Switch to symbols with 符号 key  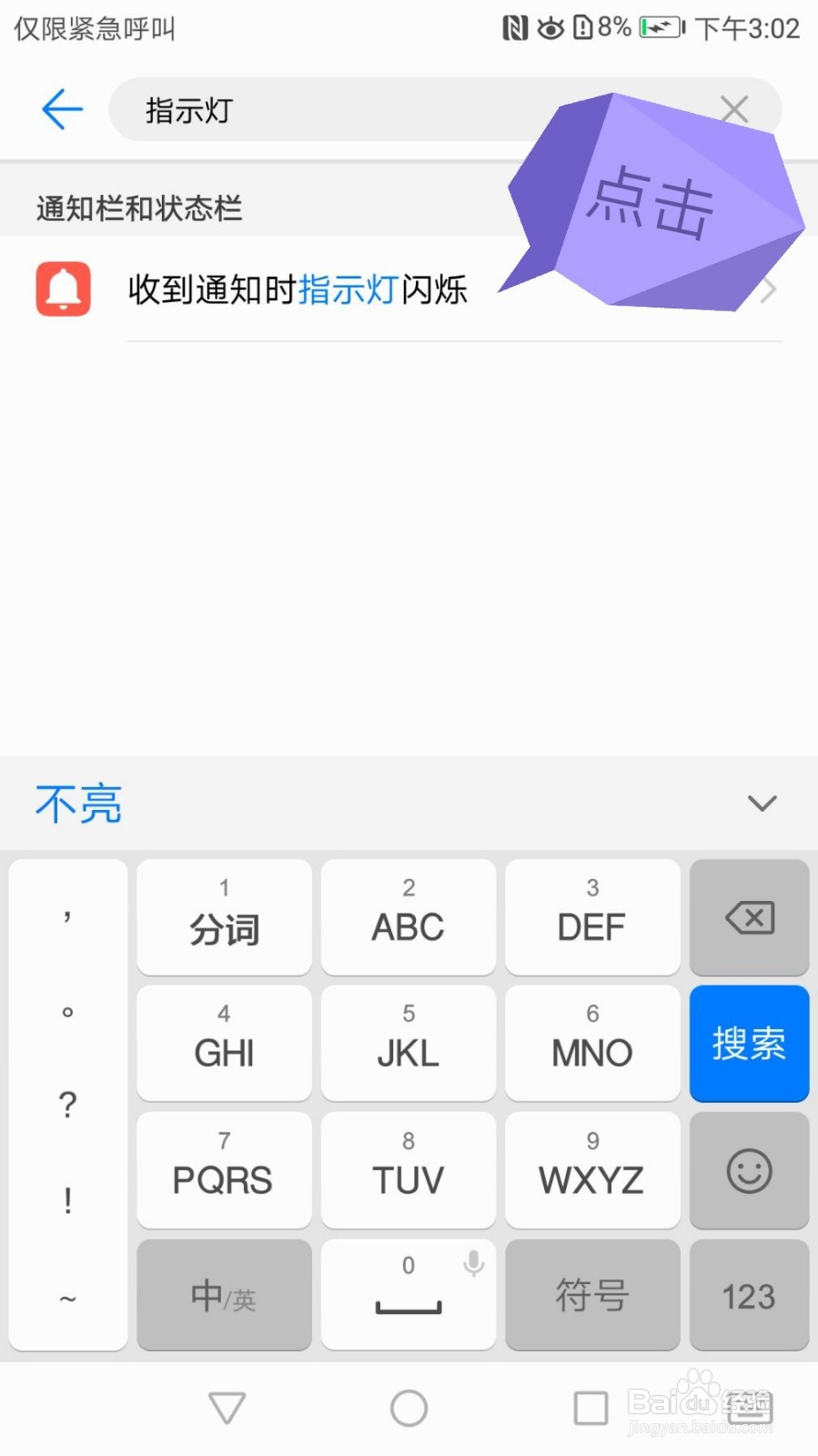[592, 1295]
